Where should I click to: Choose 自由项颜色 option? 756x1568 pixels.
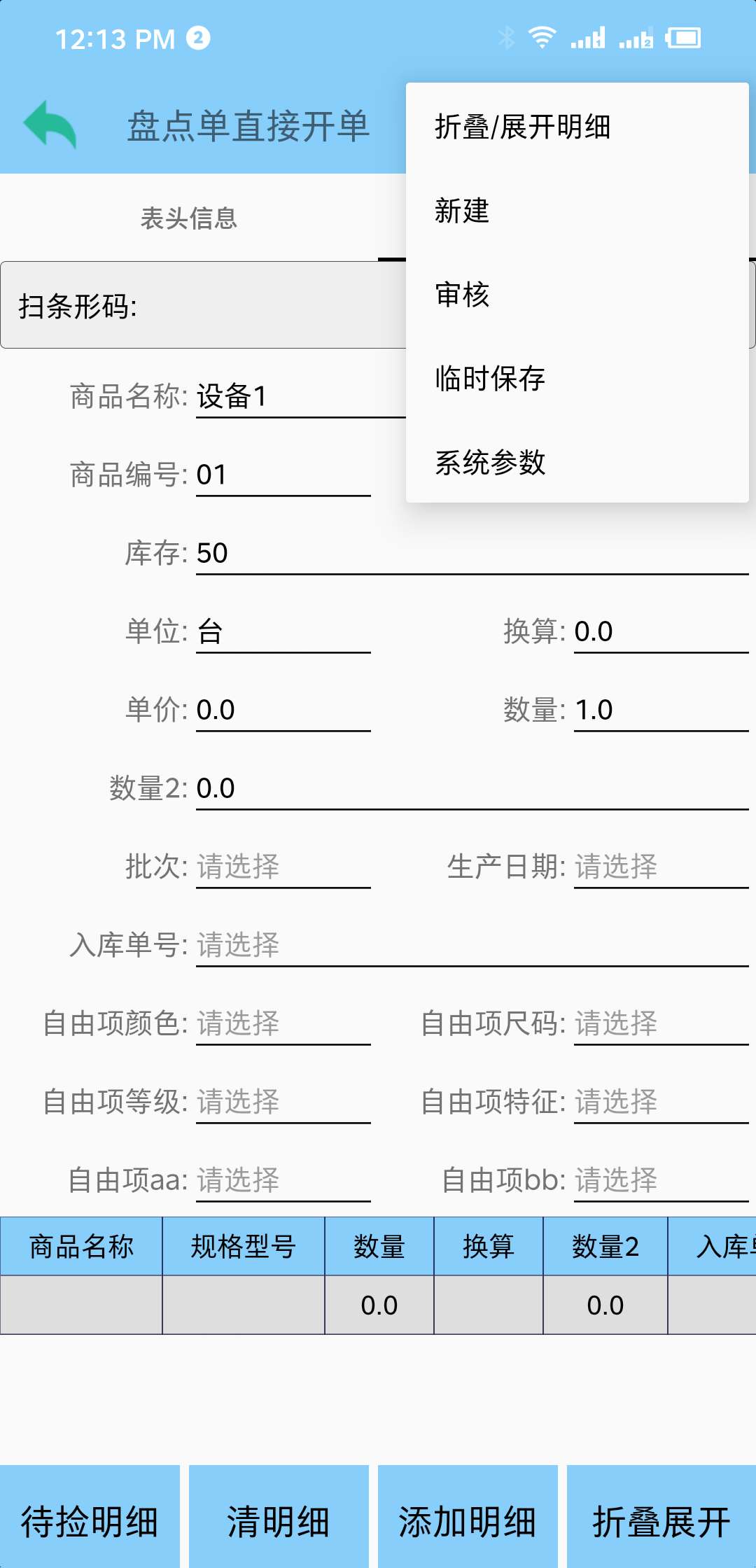pyautogui.click(x=283, y=1024)
